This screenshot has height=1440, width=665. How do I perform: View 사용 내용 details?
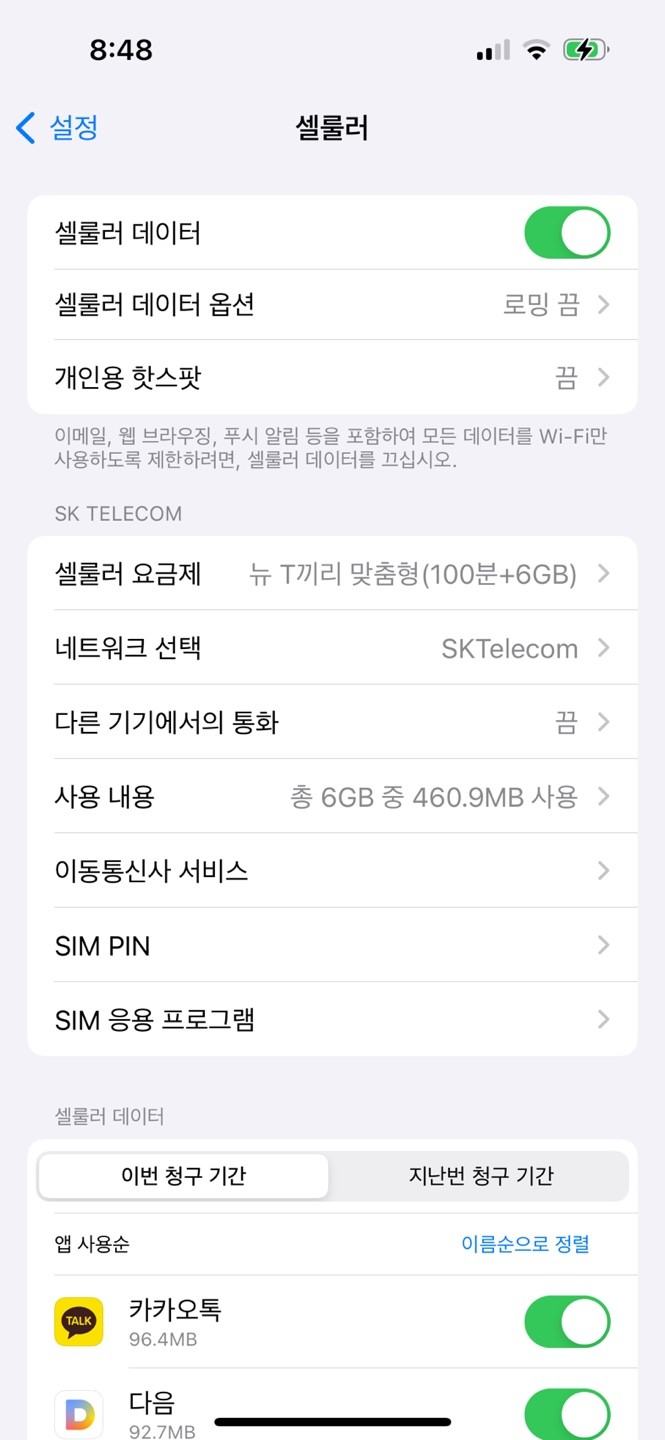[x=332, y=797]
